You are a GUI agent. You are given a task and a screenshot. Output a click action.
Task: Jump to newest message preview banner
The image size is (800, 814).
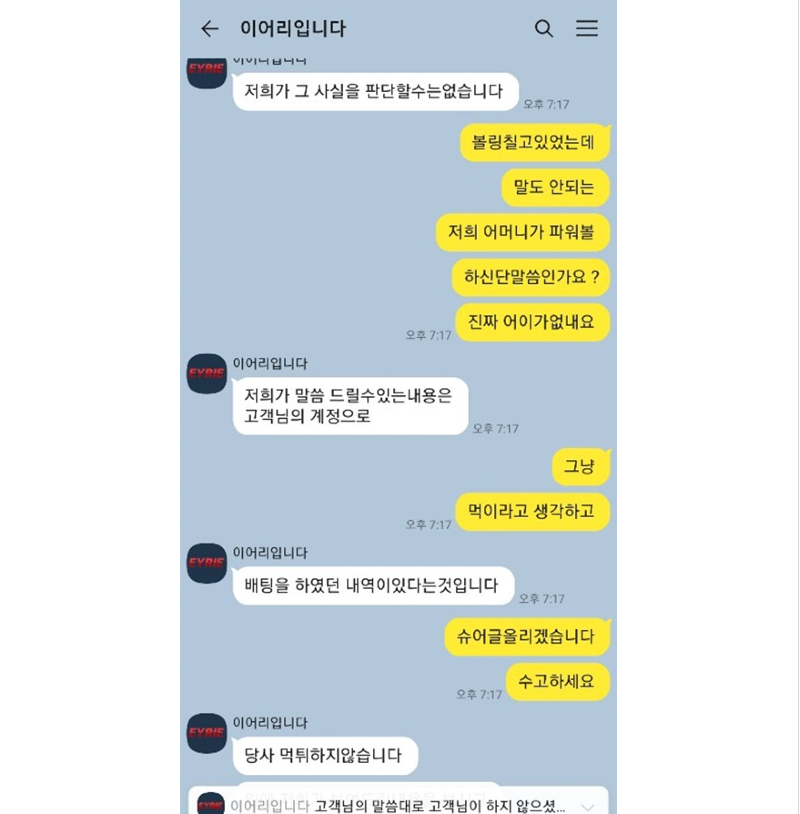pyautogui.click(x=398, y=804)
